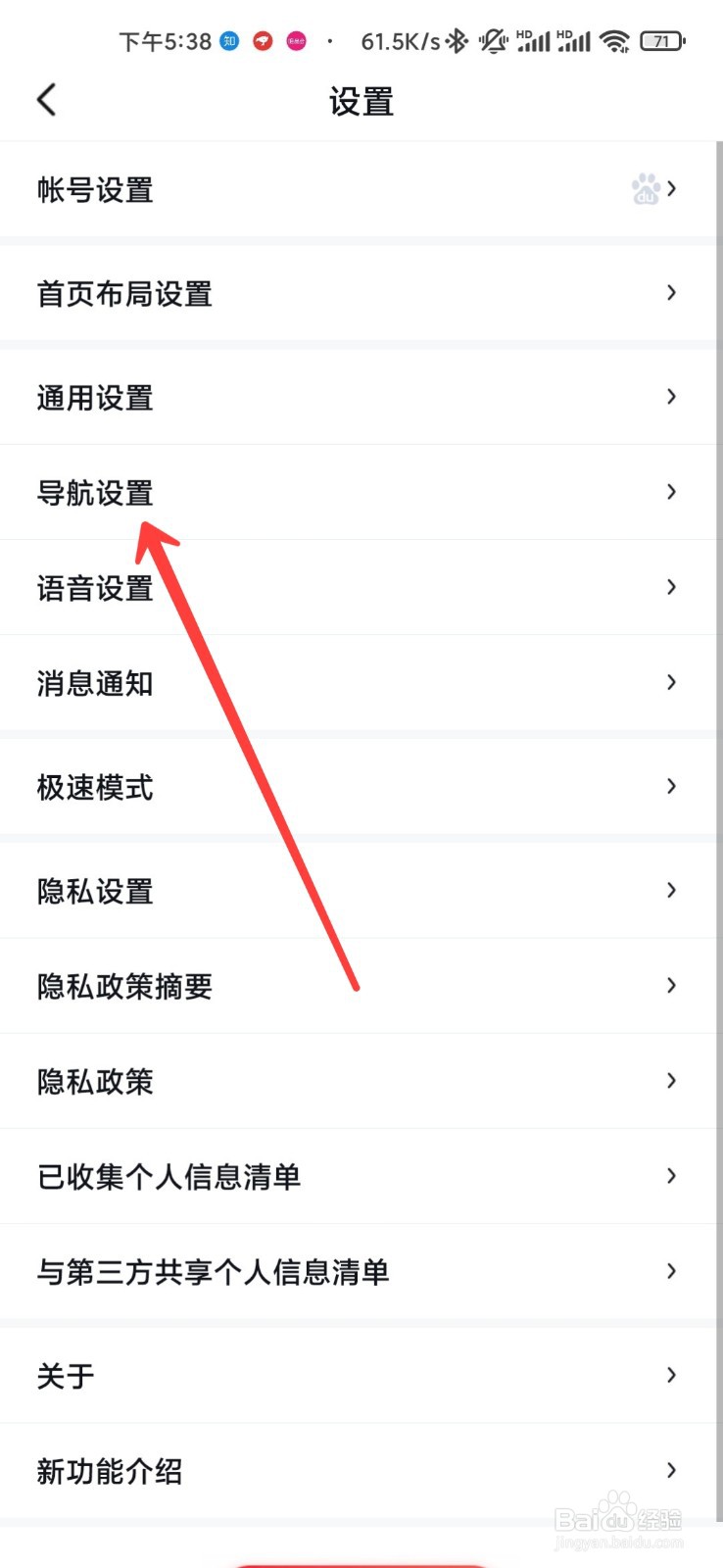Viewport: 723px width, 1568px height.
Task: Select the 消息通知 entry
Action: tap(94, 683)
